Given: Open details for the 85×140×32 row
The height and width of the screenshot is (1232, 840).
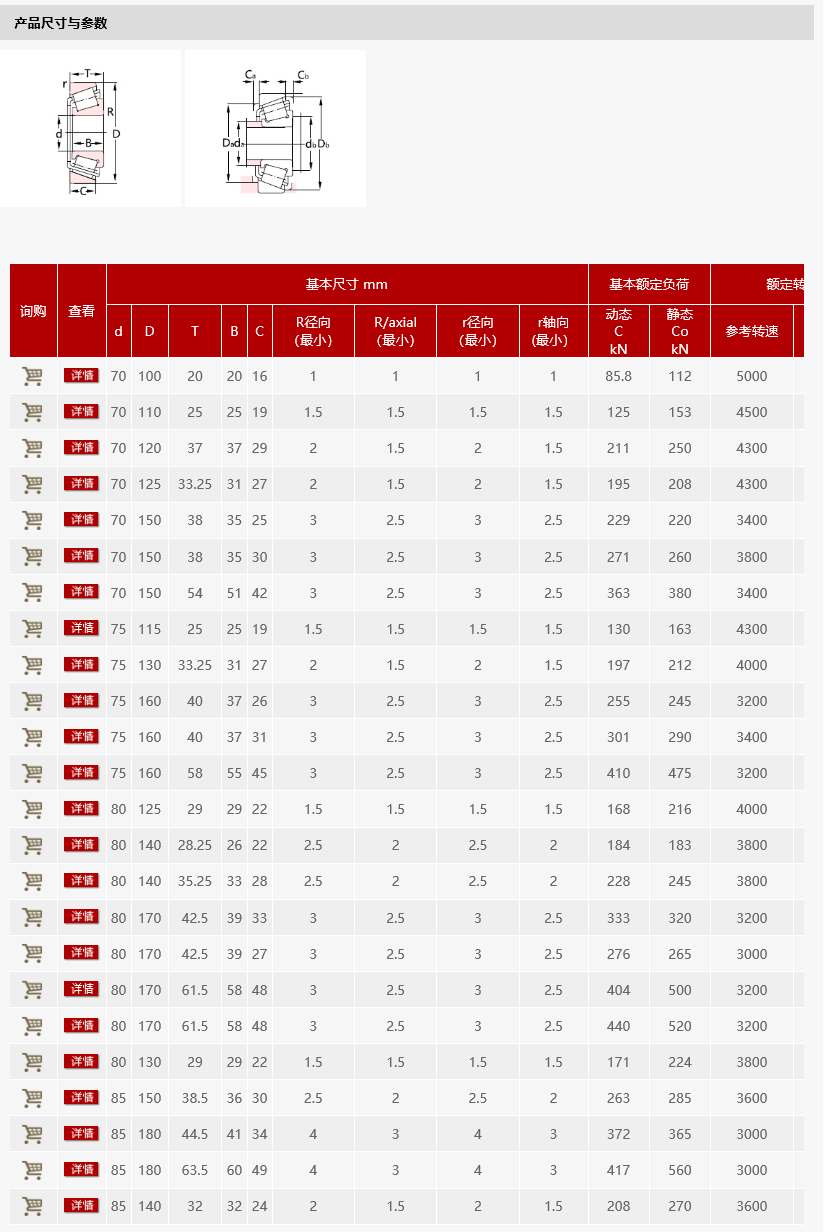Looking at the screenshot, I should pos(81,1206).
